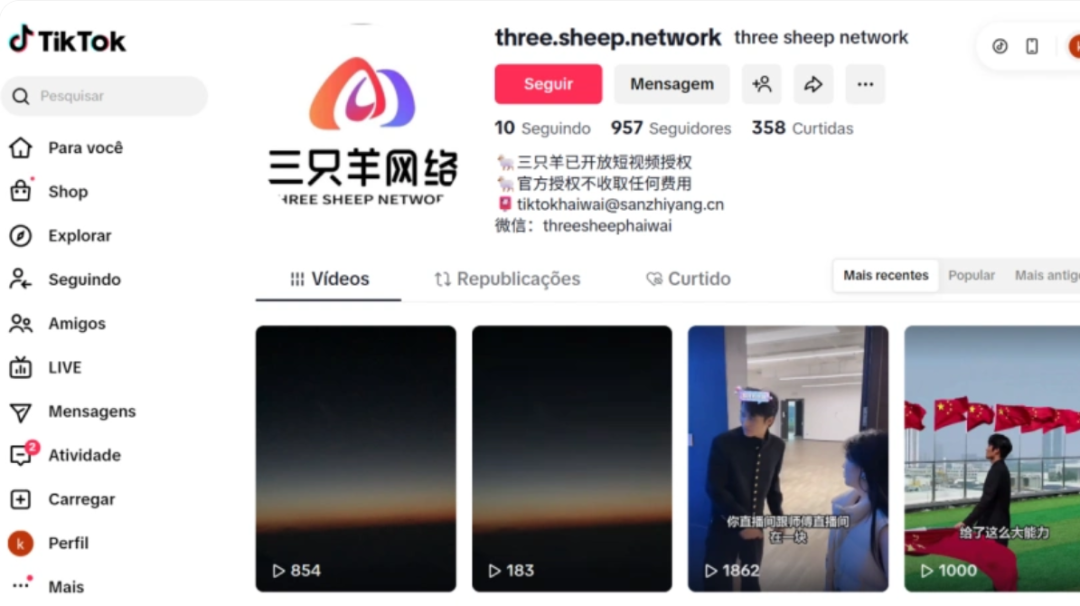Image resolution: width=1080 pixels, height=606 pixels.
Task: Switch to the Curtido tab
Action: tap(688, 279)
